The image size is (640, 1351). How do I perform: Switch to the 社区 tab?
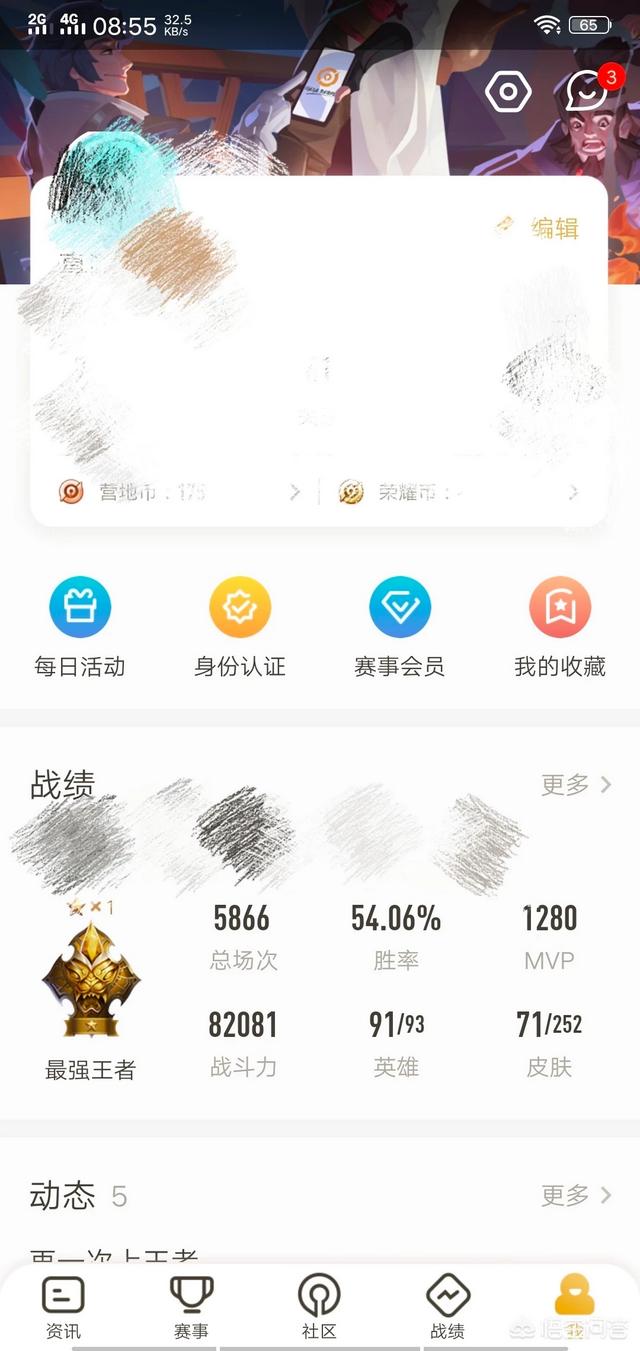click(319, 1308)
